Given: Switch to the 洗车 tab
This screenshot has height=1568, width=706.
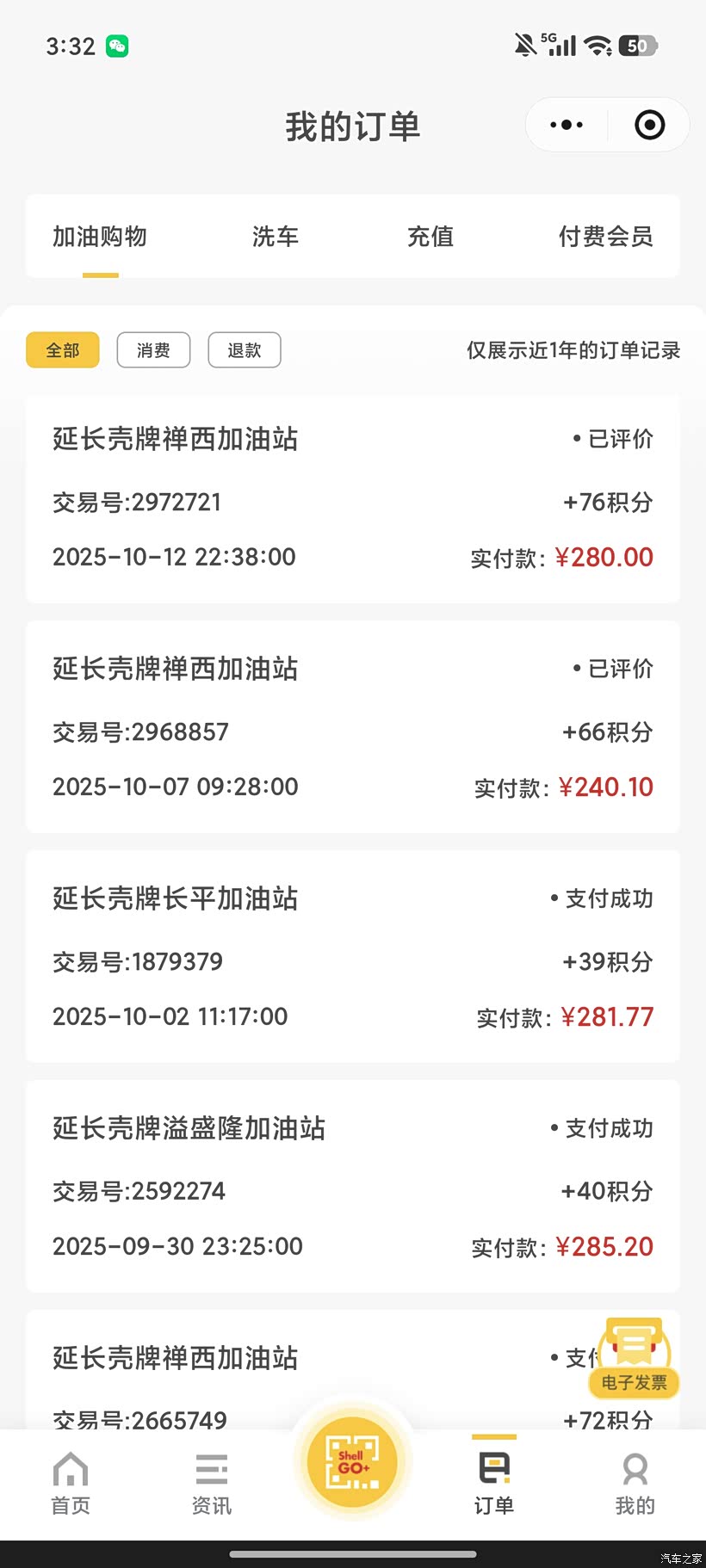Looking at the screenshot, I should pos(276,237).
